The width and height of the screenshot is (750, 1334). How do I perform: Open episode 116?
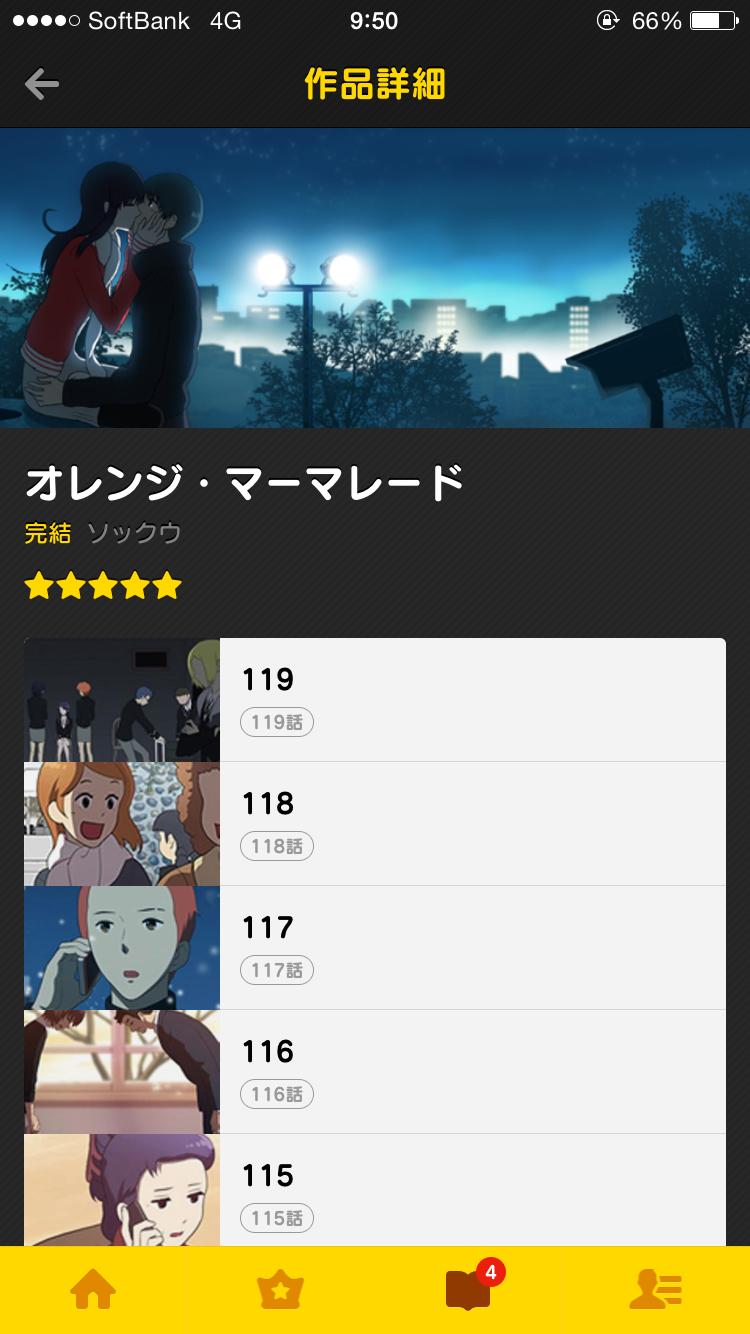(374, 1072)
